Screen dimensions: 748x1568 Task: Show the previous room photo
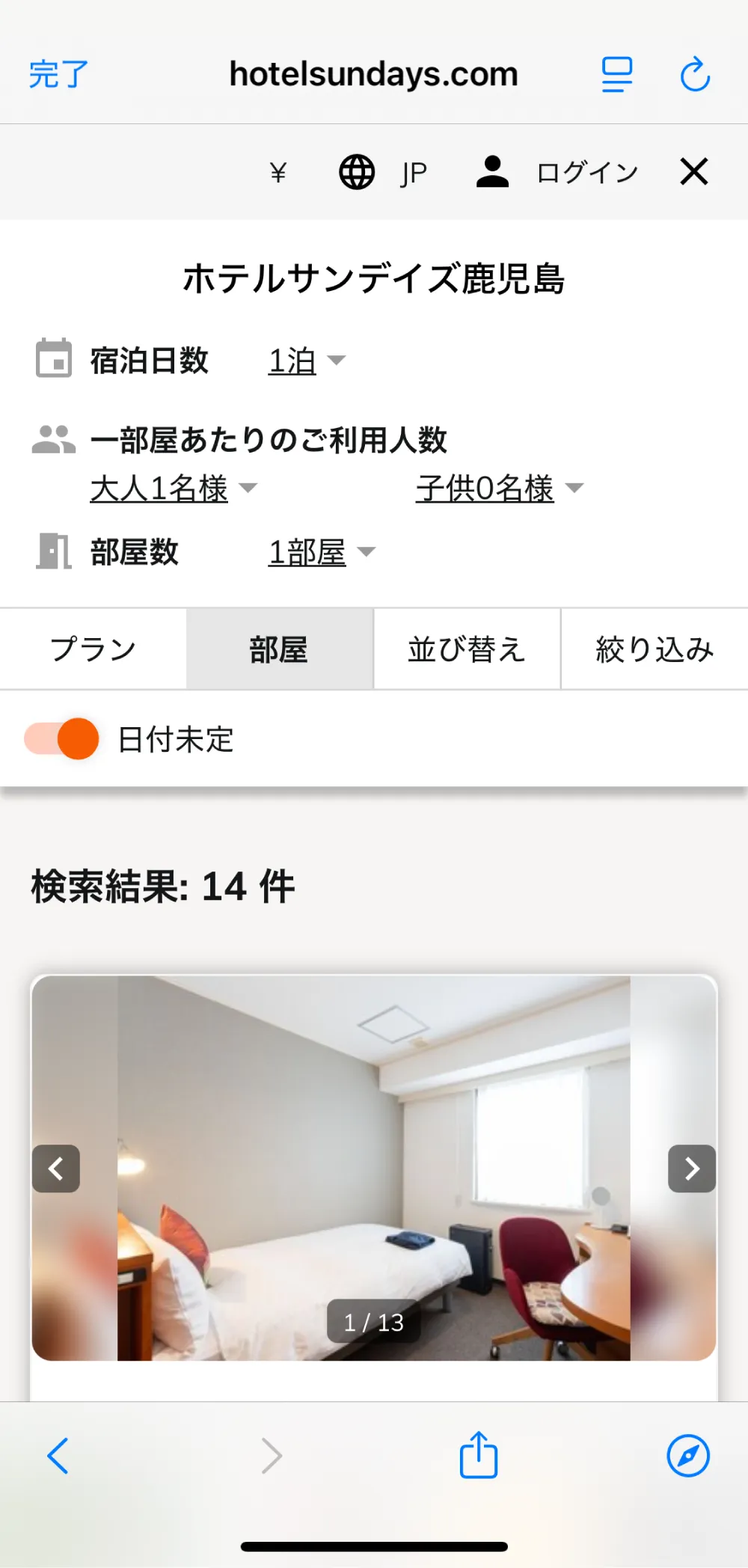56,1169
